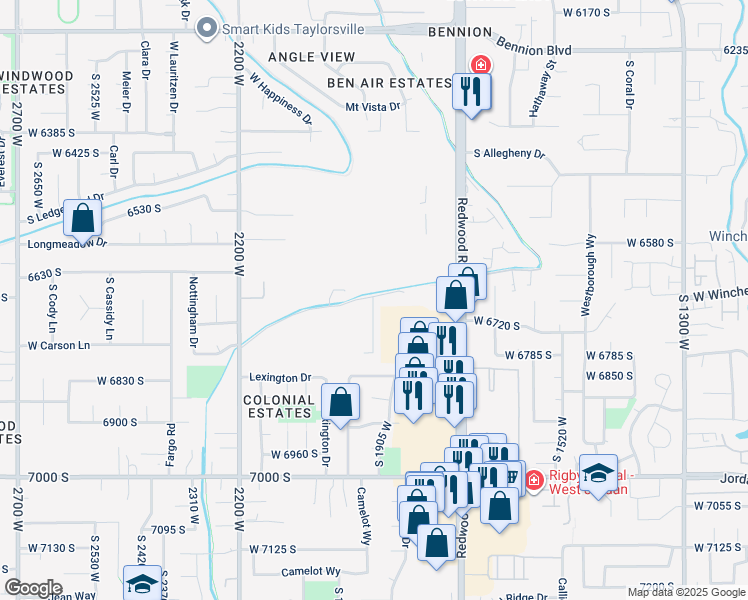
Task: Select the shopping marker on Redwood near W 6720 S
Action: (456, 295)
